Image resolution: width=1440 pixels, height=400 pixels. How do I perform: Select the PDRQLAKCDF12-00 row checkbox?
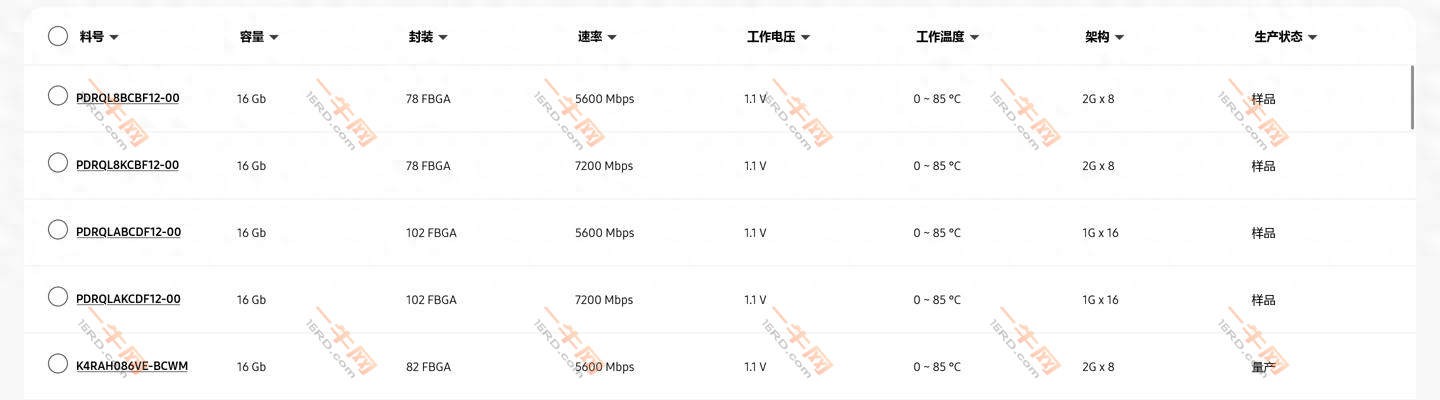pyautogui.click(x=58, y=297)
